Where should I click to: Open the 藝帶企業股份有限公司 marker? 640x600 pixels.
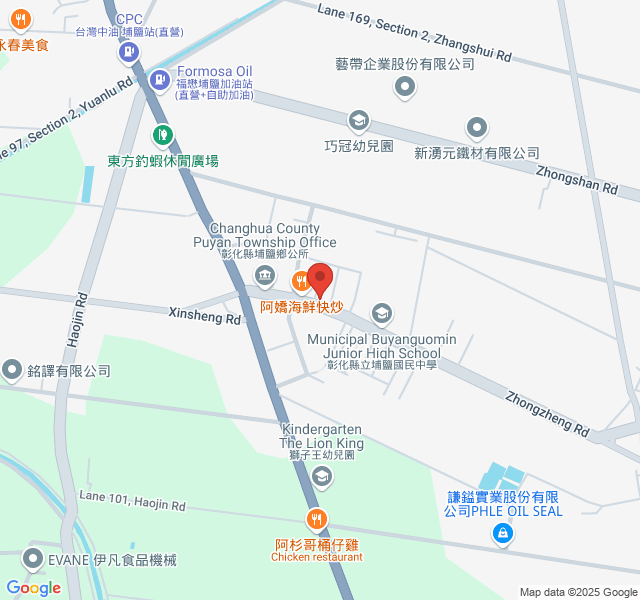[405, 88]
